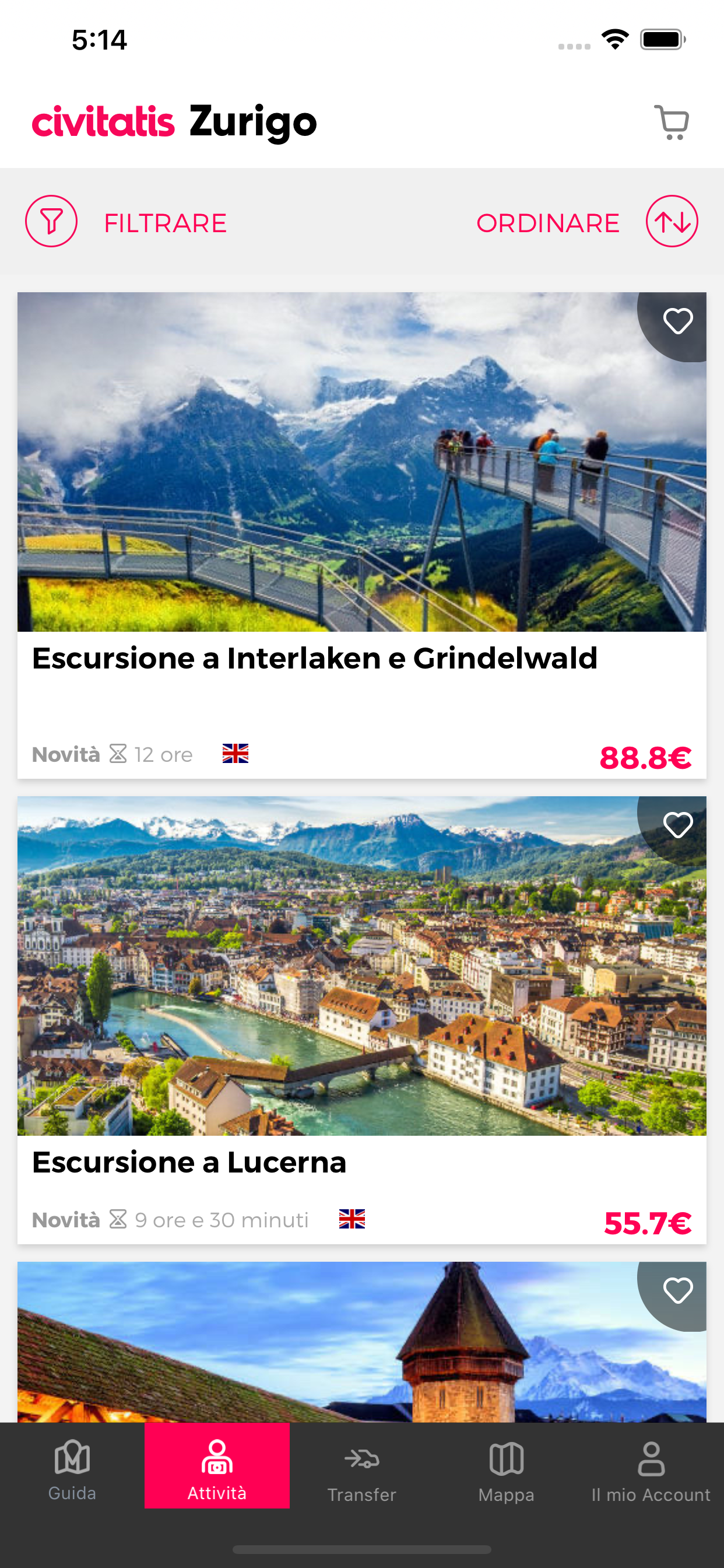Open ORDINARE sorting options
This screenshot has height=1568, width=724.
(x=547, y=222)
